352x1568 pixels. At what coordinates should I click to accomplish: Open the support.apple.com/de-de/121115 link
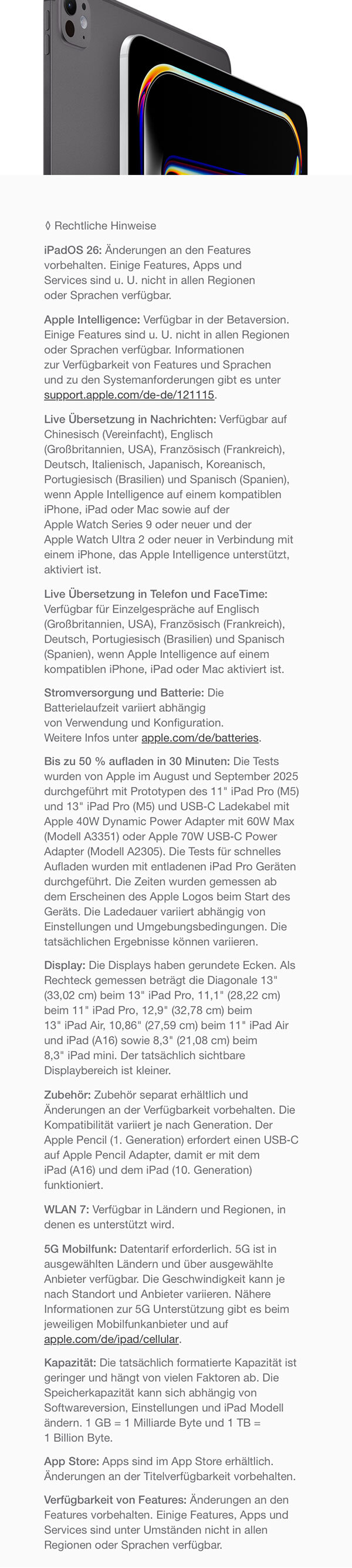(x=129, y=395)
